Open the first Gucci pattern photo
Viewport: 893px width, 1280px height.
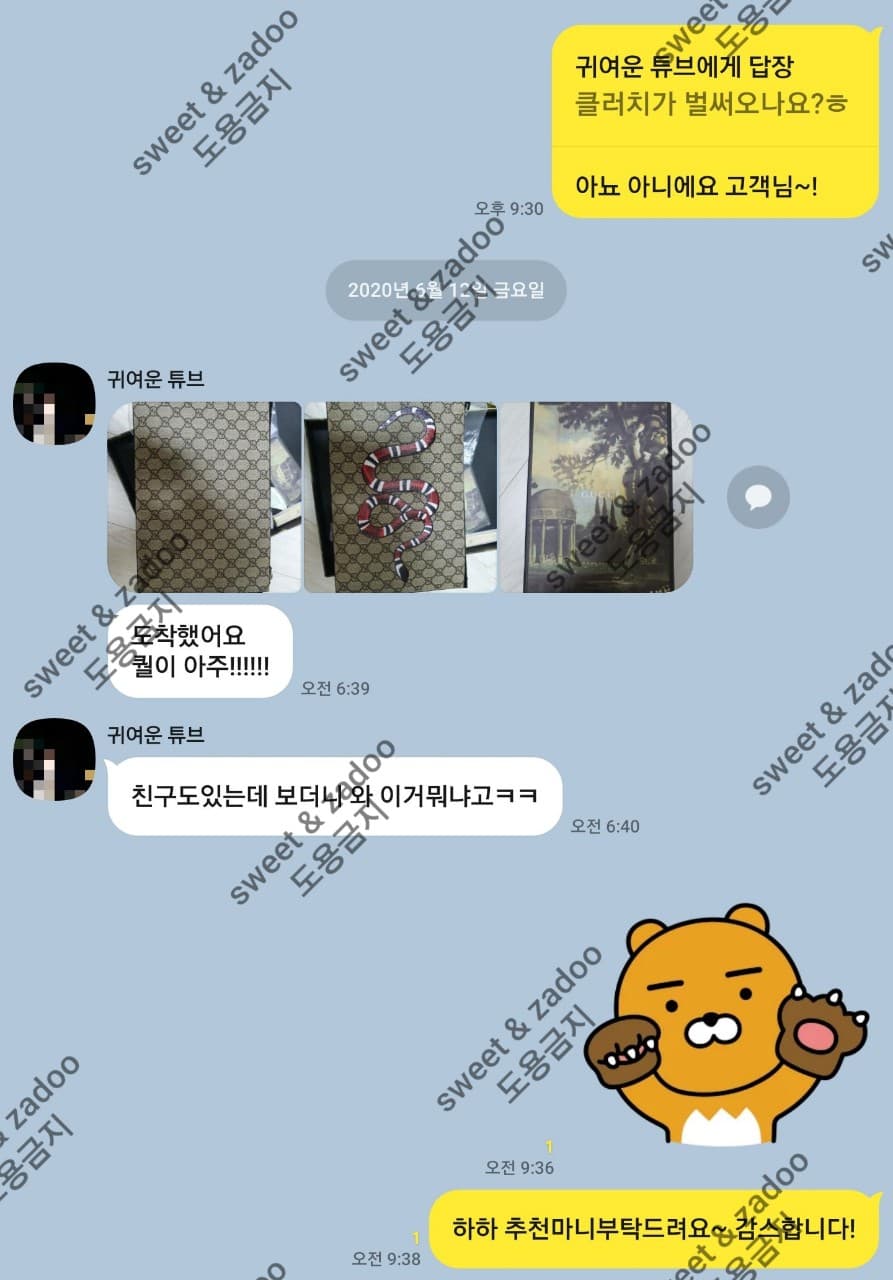204,497
